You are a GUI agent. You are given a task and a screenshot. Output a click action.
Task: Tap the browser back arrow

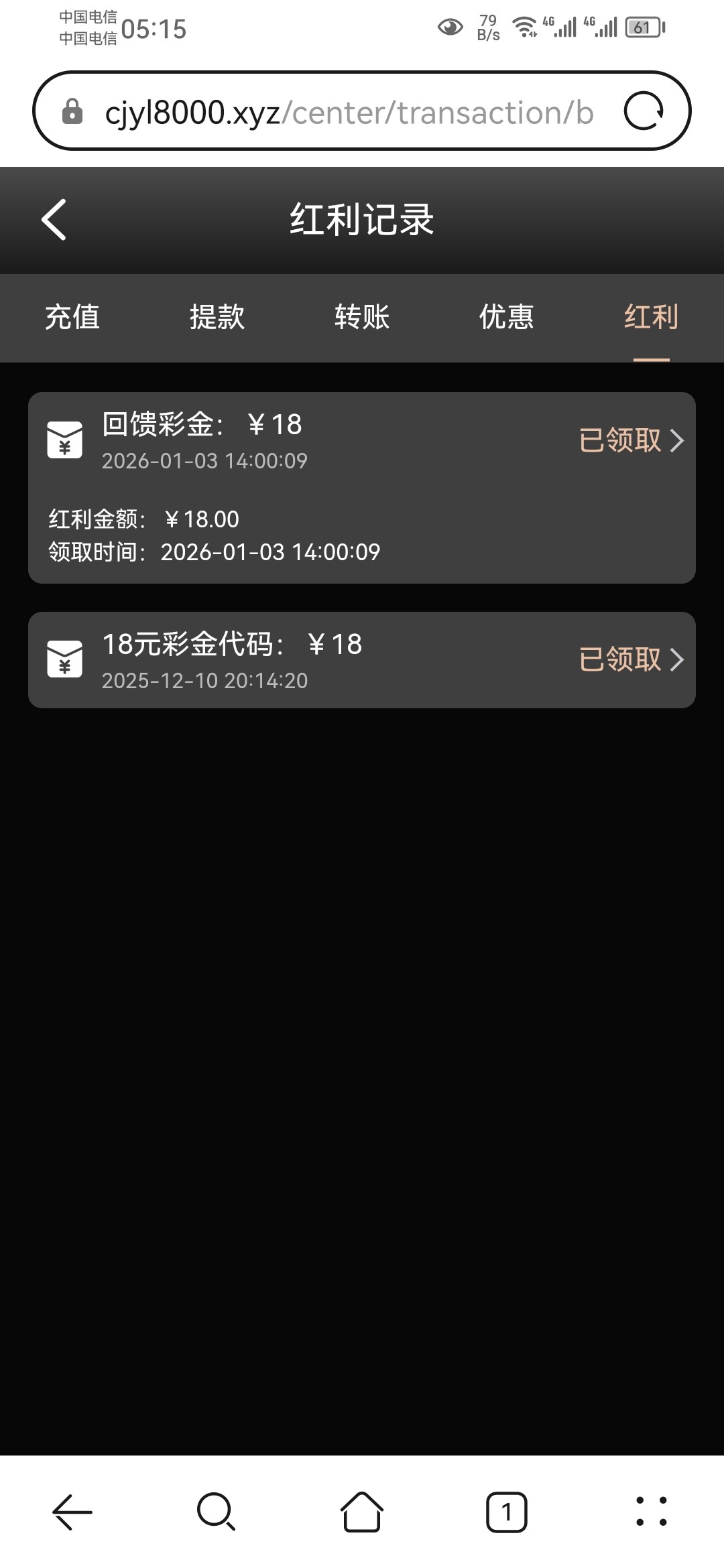pos(72,1512)
